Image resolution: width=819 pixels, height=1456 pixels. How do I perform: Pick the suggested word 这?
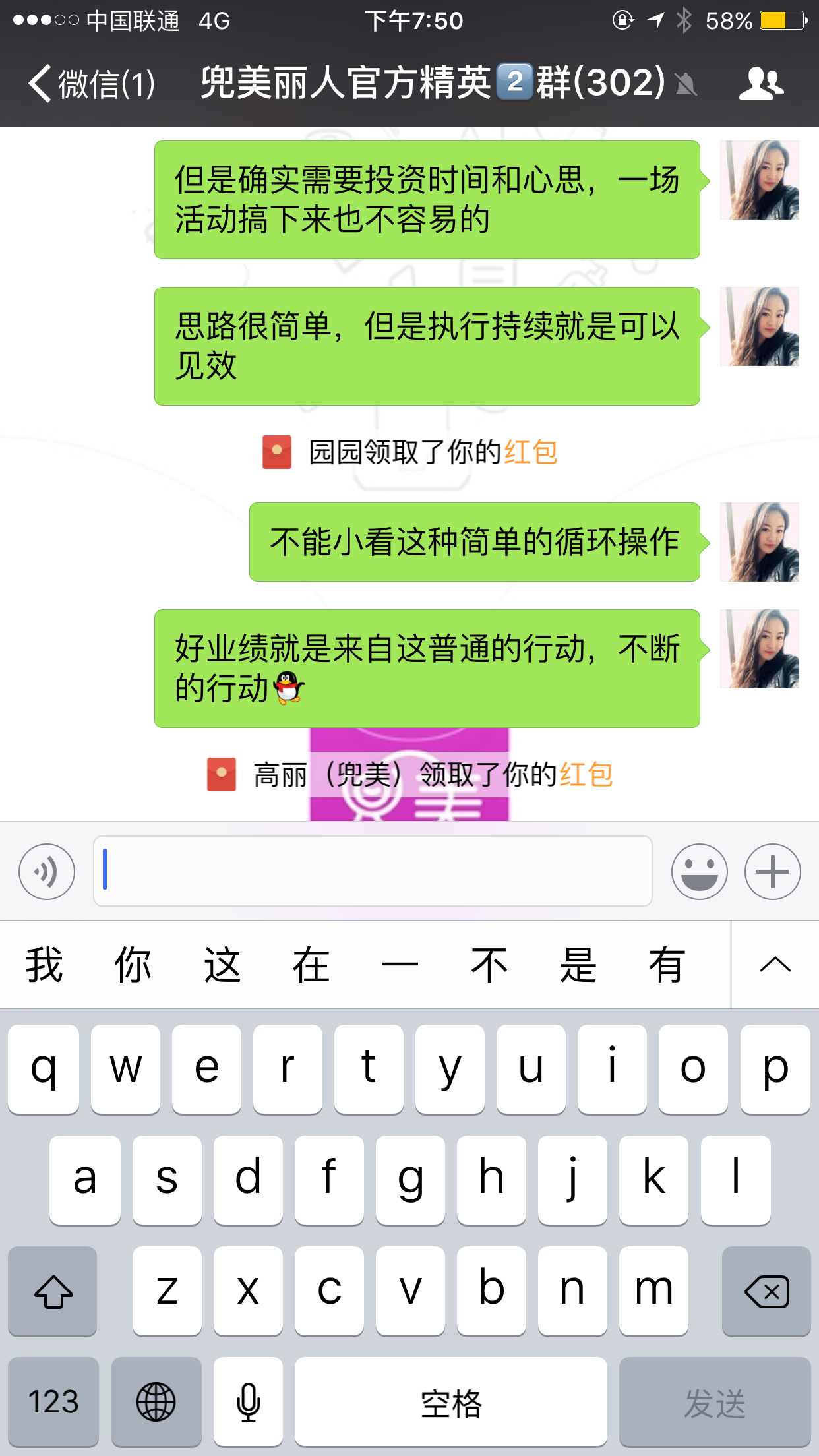222,965
